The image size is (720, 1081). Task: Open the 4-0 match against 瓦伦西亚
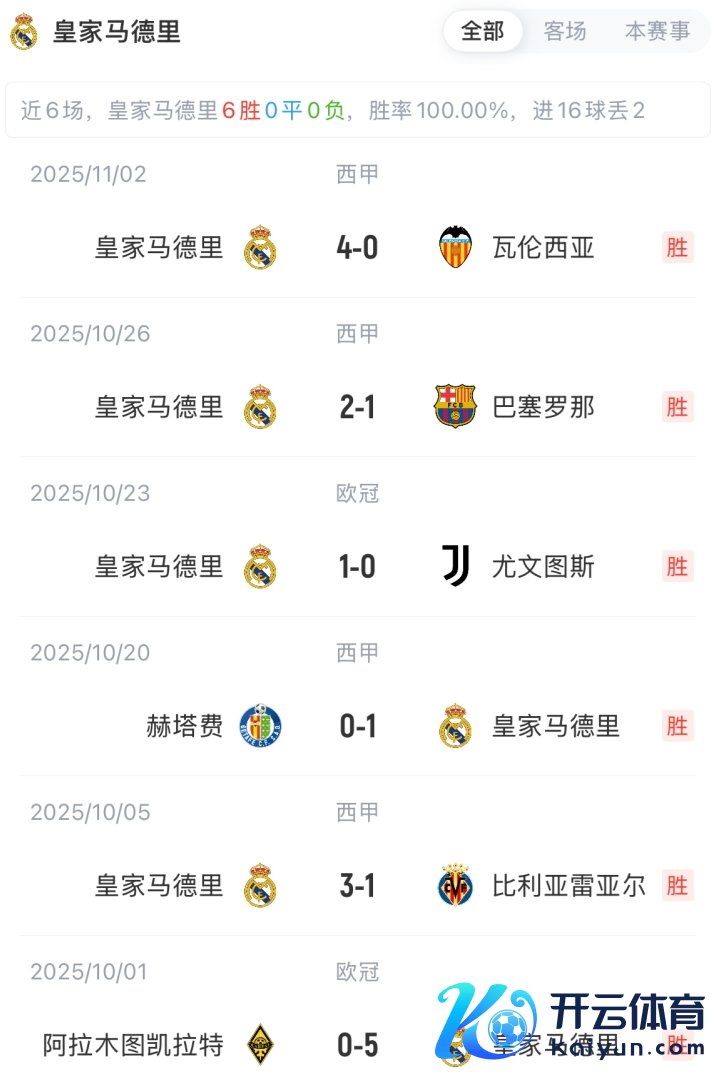coord(357,247)
